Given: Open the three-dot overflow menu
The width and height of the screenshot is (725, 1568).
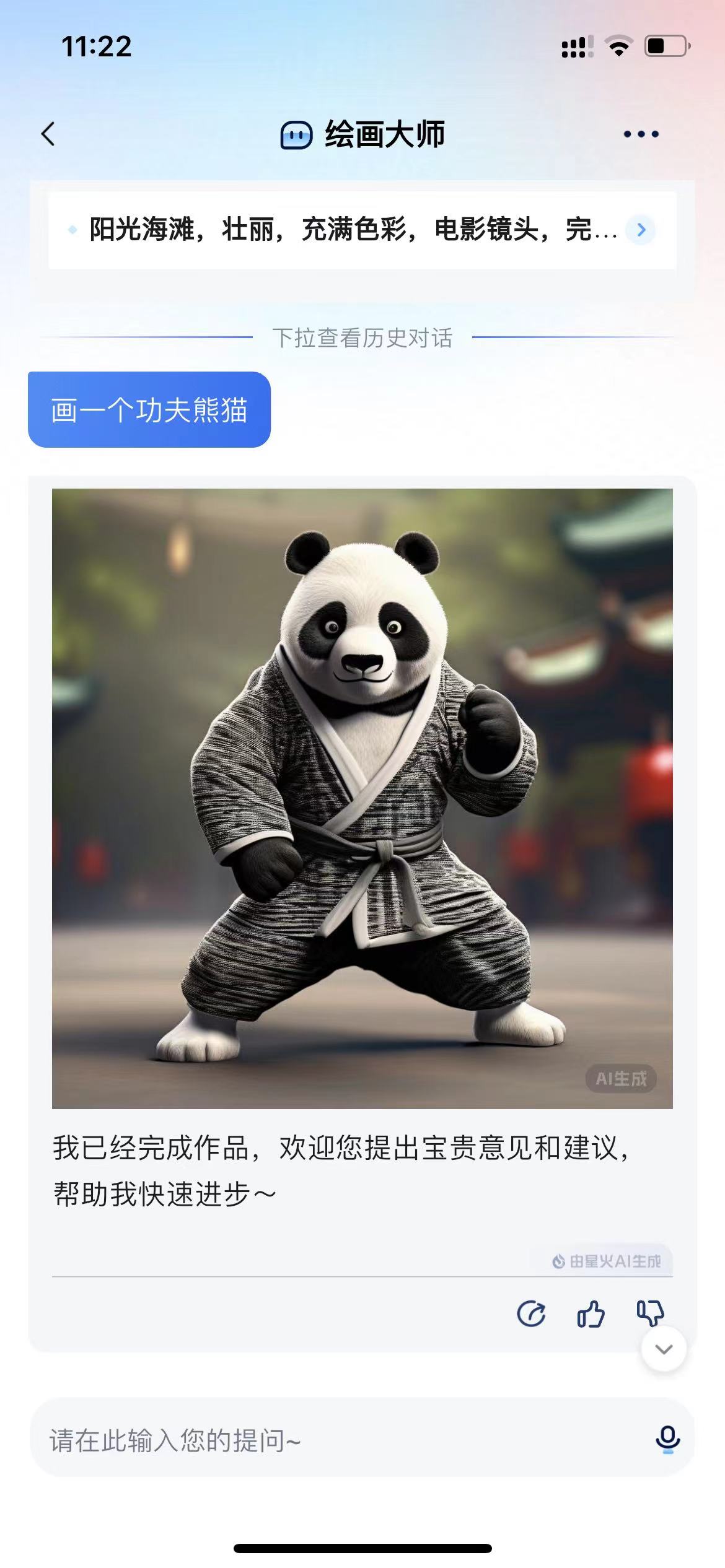Looking at the screenshot, I should pyautogui.click(x=641, y=134).
